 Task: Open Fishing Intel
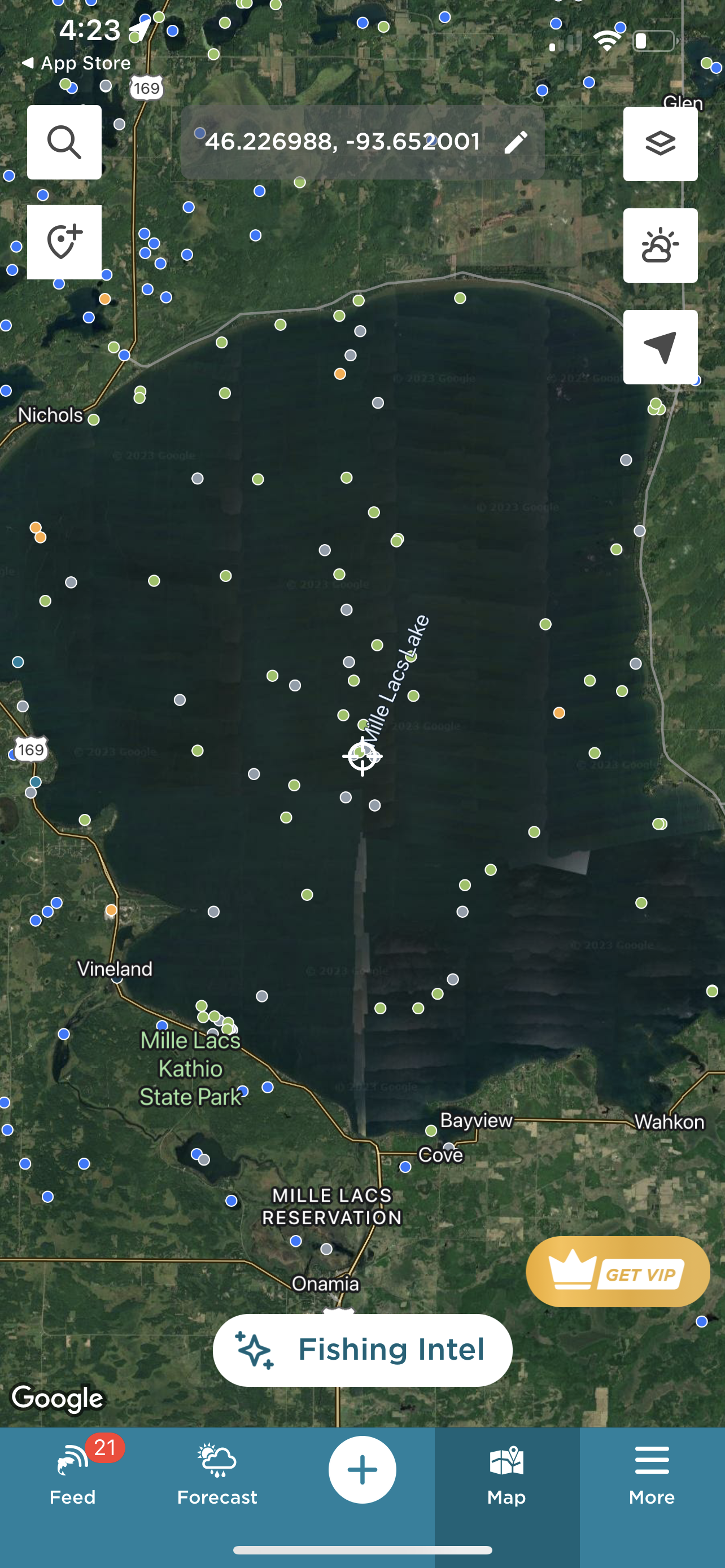point(363,1350)
